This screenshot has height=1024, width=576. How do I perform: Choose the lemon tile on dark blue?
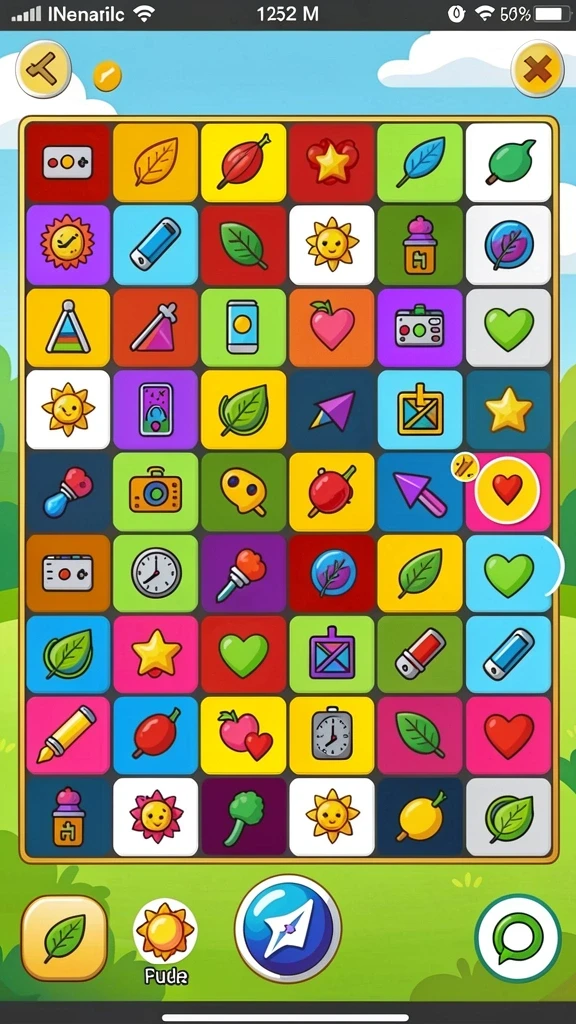pyautogui.click(x=420, y=816)
